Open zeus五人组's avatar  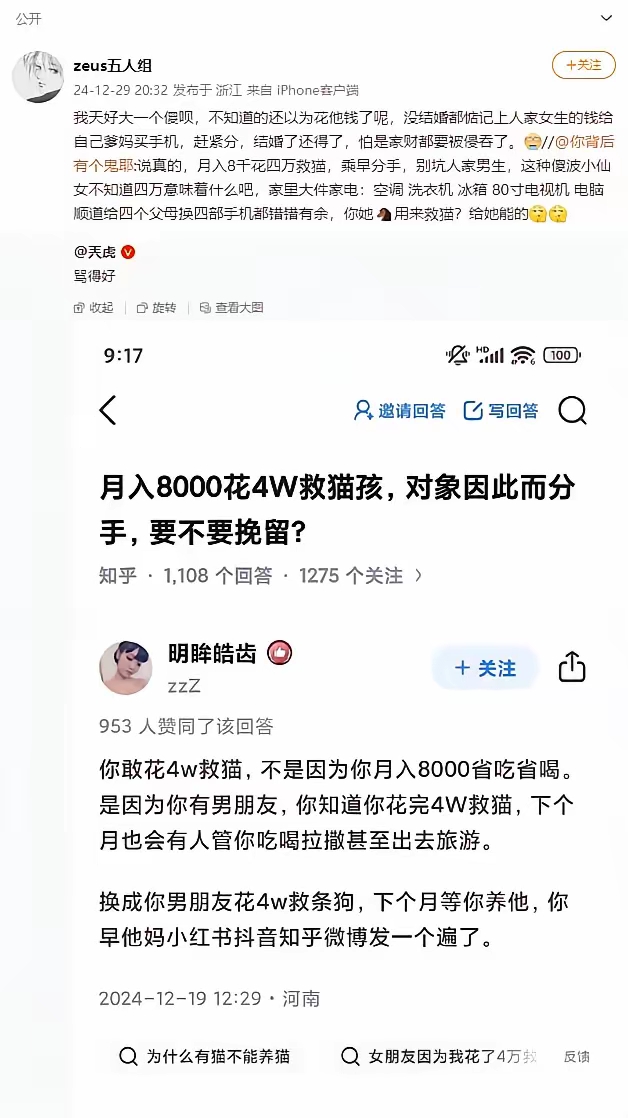(x=38, y=76)
